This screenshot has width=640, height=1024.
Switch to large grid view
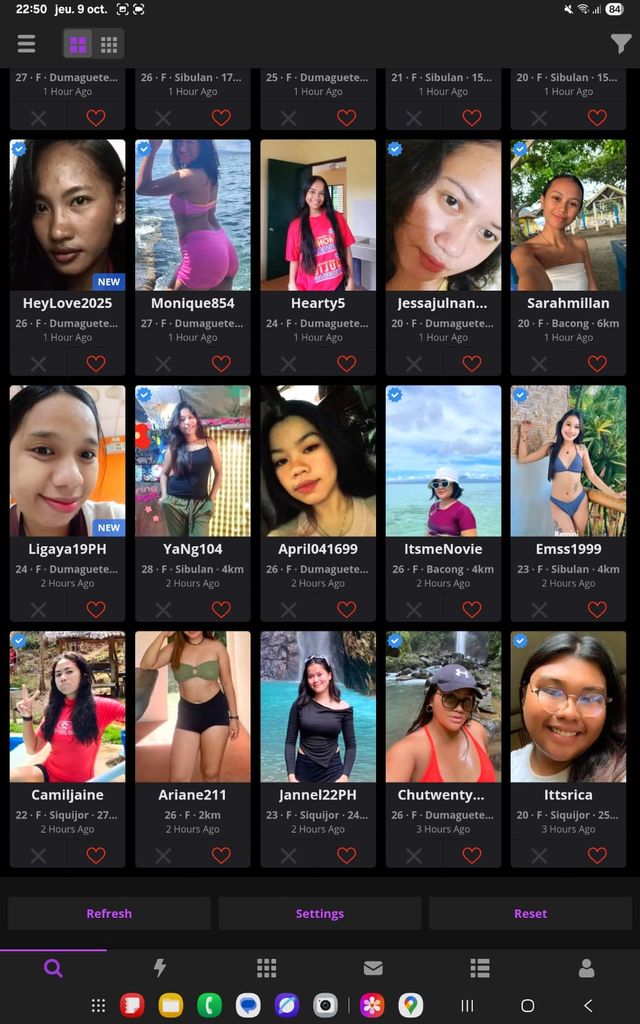tap(78, 44)
